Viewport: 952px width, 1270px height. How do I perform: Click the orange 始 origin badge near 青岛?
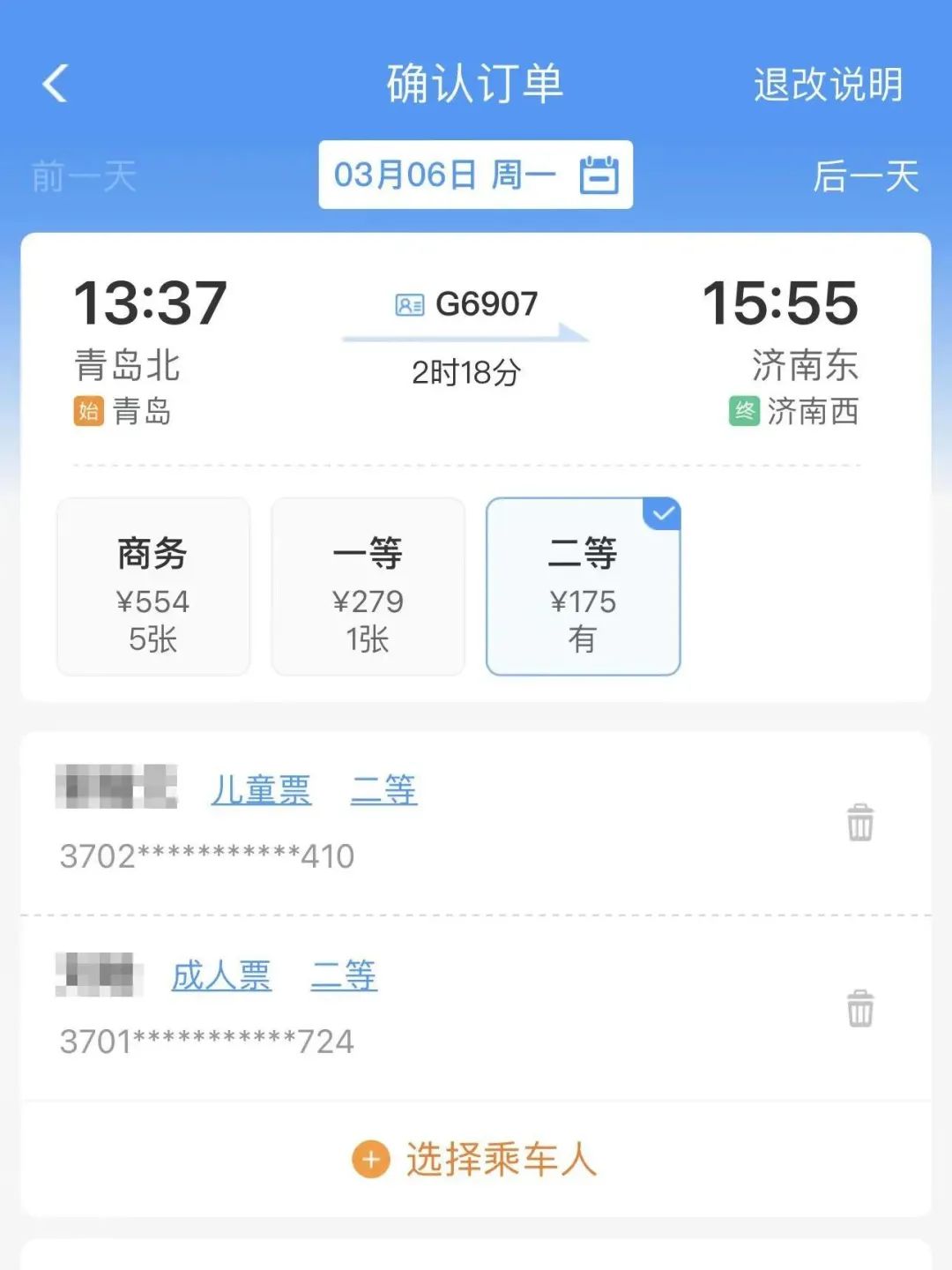pyautogui.click(x=86, y=411)
